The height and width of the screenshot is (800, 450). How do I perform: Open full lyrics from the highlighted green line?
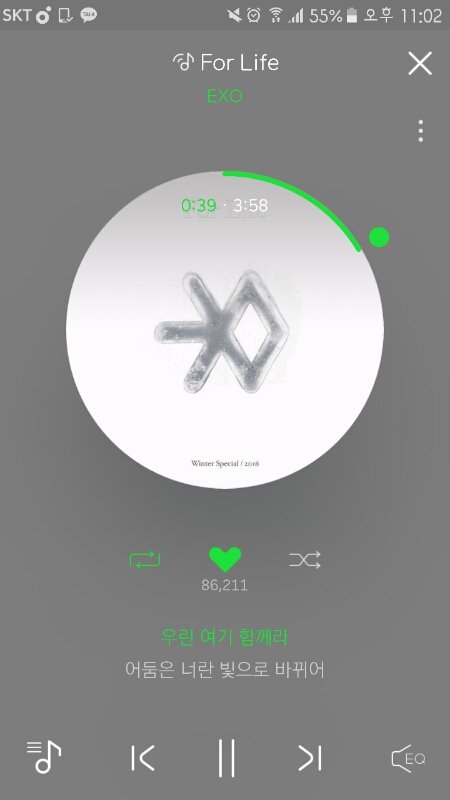click(x=224, y=637)
